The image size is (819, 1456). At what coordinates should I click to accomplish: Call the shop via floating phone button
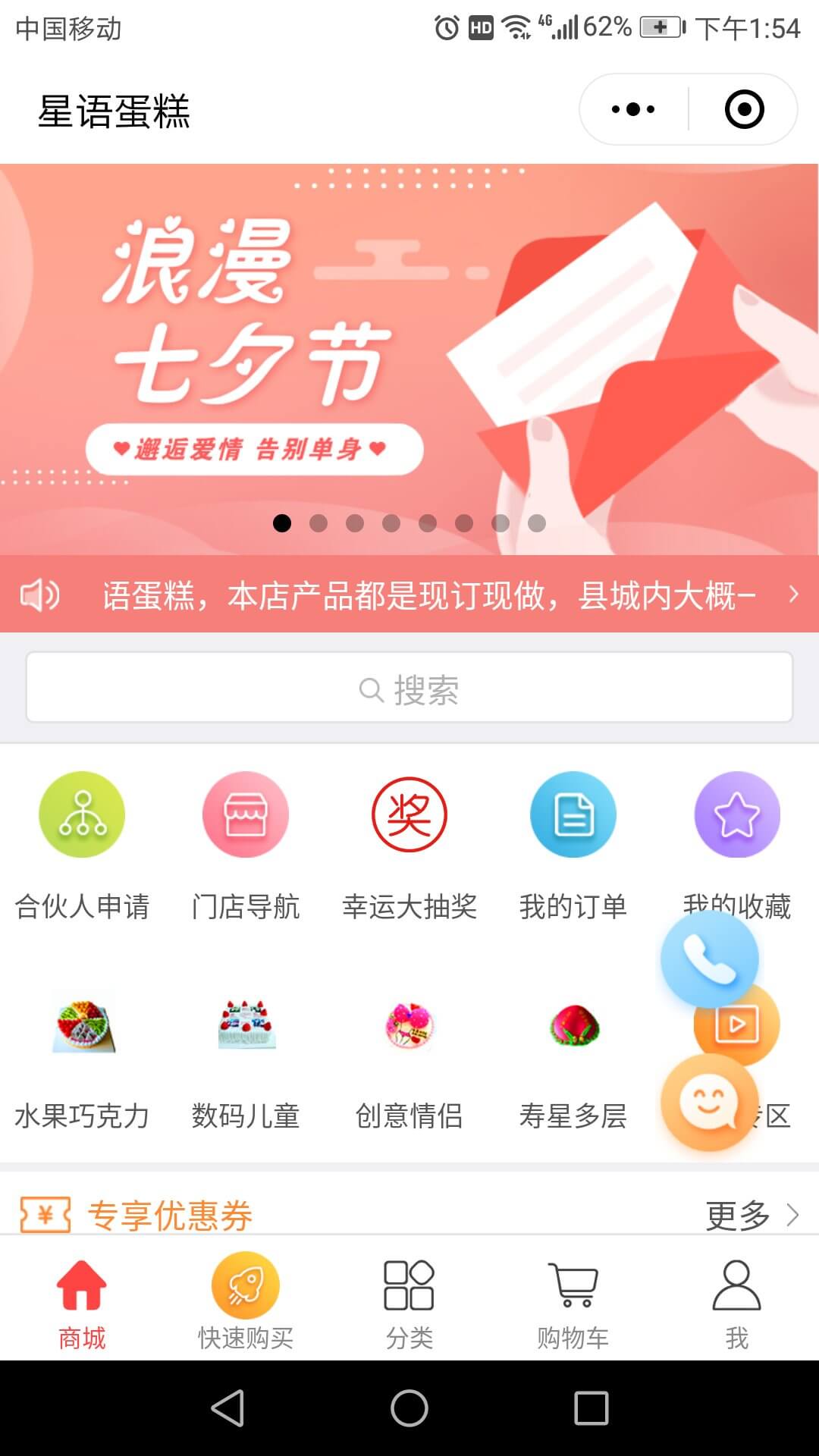(x=709, y=959)
